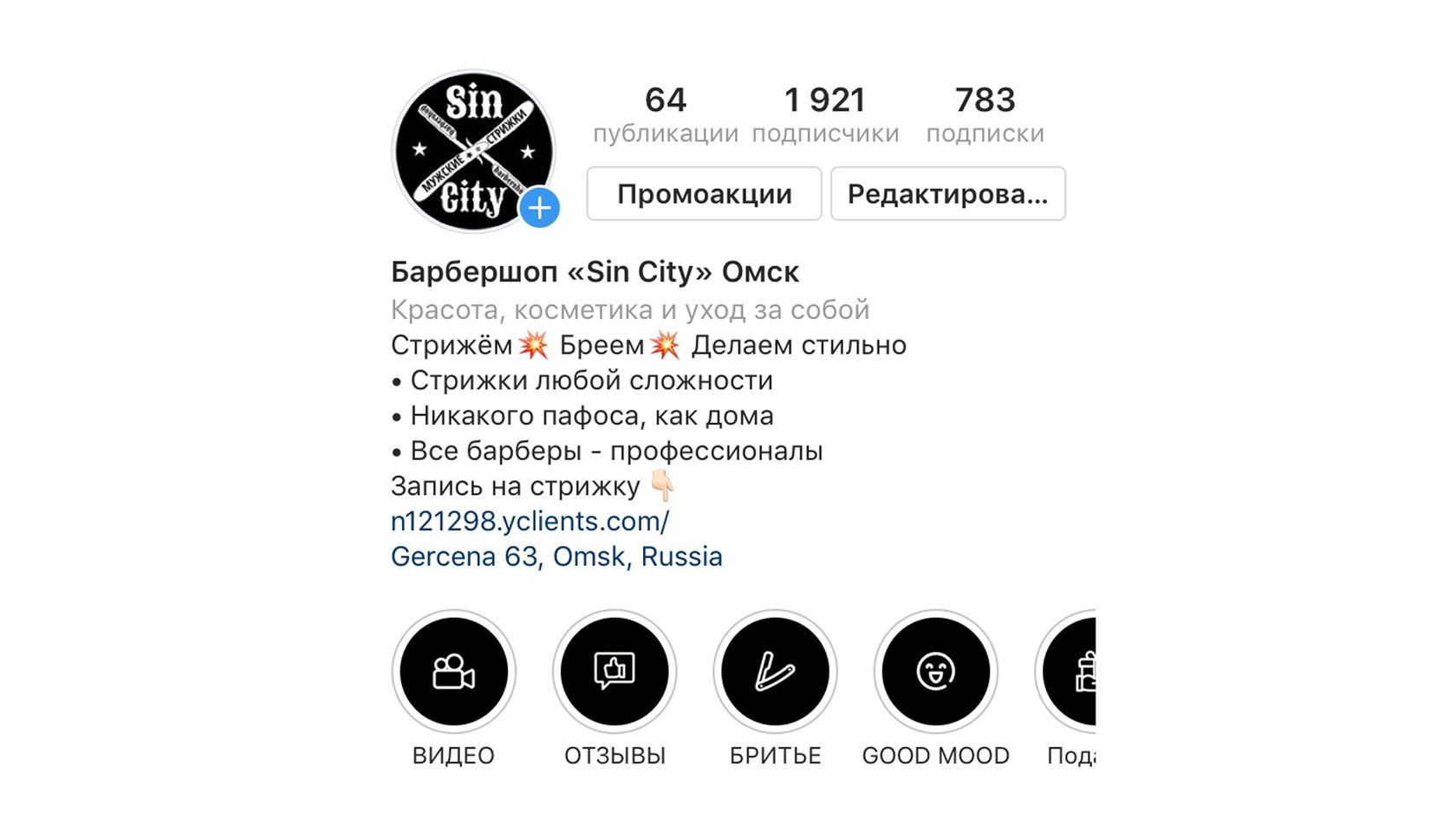Add a story via the plus badge
Image resolution: width=1456 pixels, height=819 pixels.
click(x=540, y=208)
